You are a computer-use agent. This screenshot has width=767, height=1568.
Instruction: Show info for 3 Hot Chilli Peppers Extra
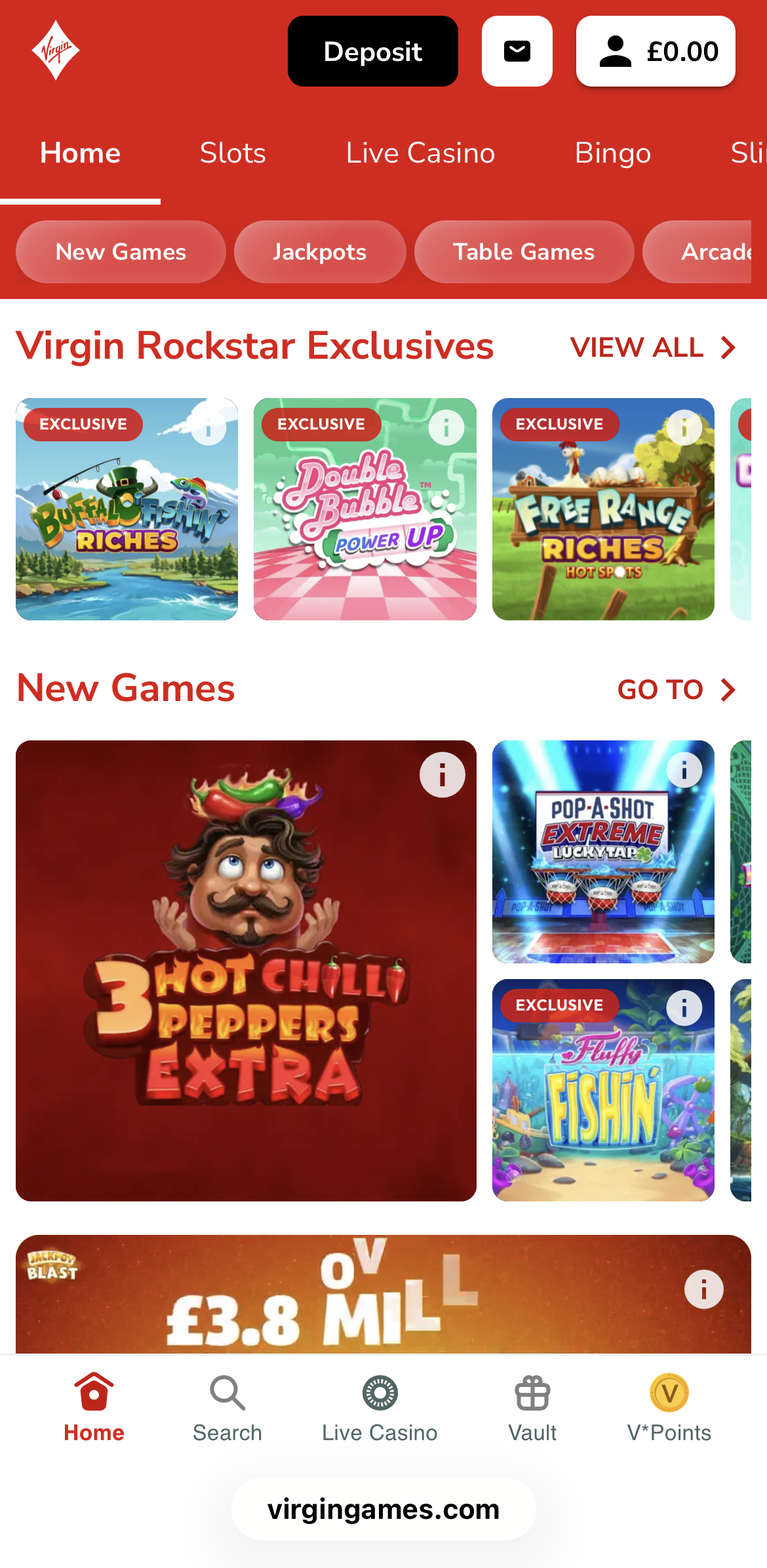[x=442, y=774]
